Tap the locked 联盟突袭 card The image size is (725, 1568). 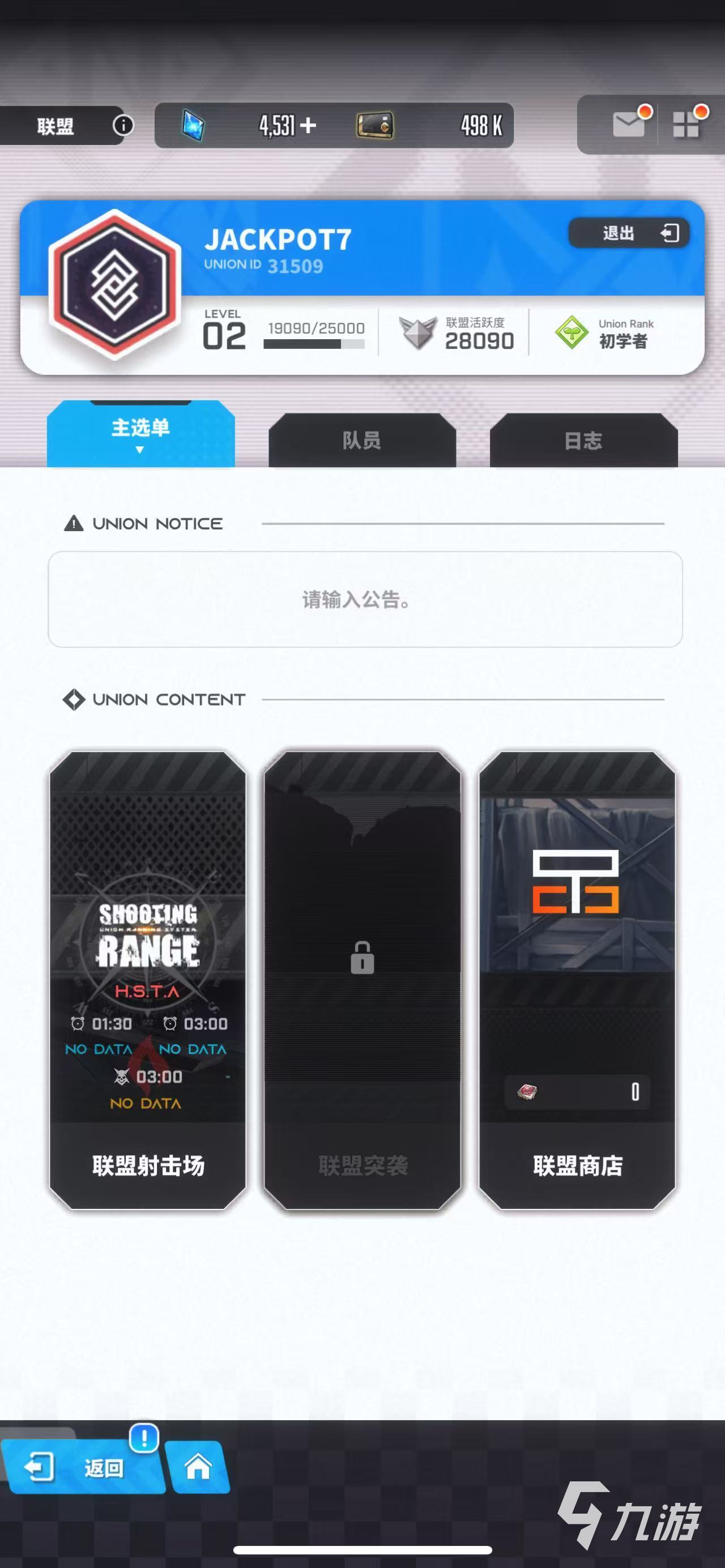tap(362, 980)
